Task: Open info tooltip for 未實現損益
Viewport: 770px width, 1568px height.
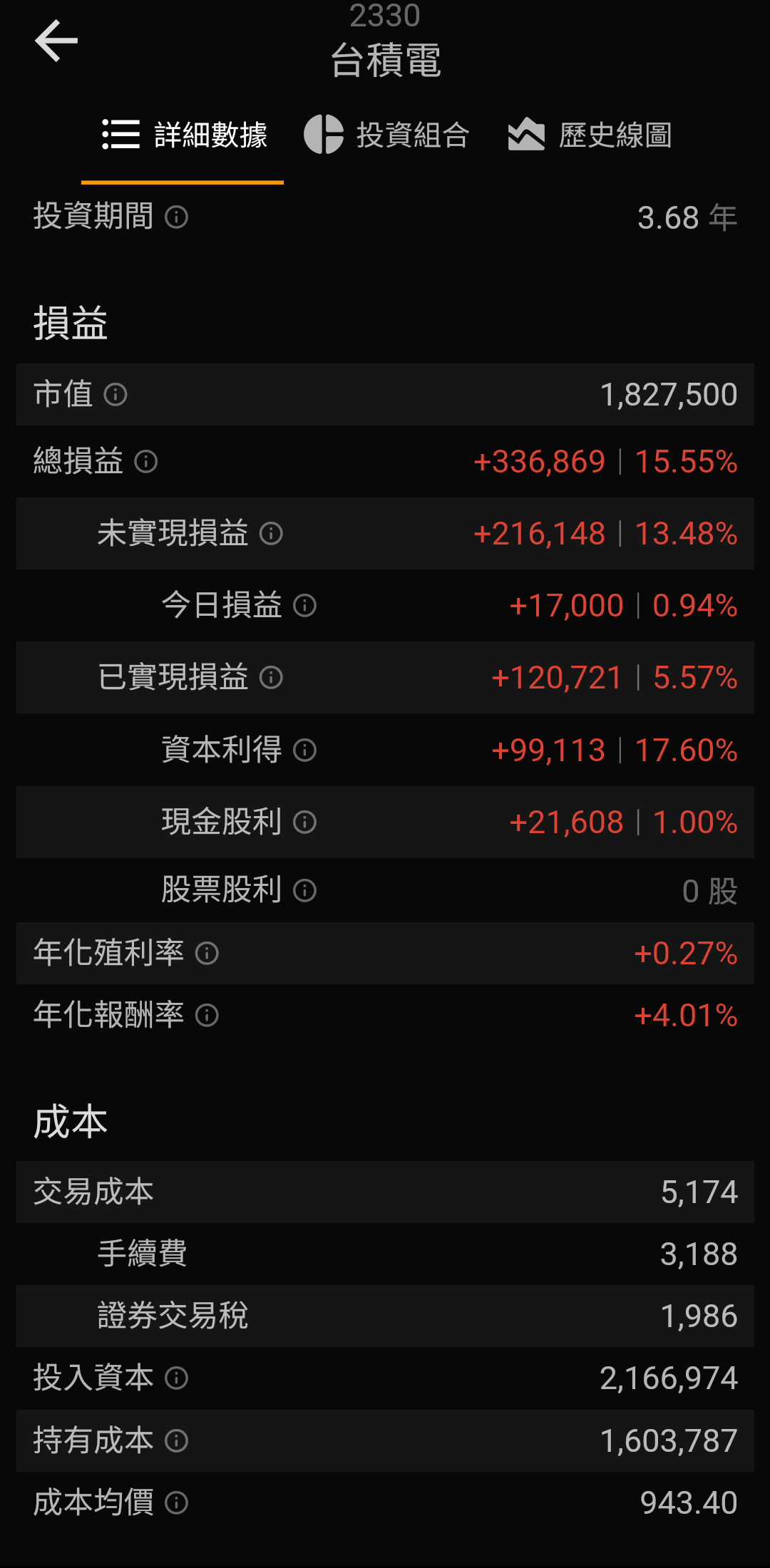Action: (x=271, y=533)
